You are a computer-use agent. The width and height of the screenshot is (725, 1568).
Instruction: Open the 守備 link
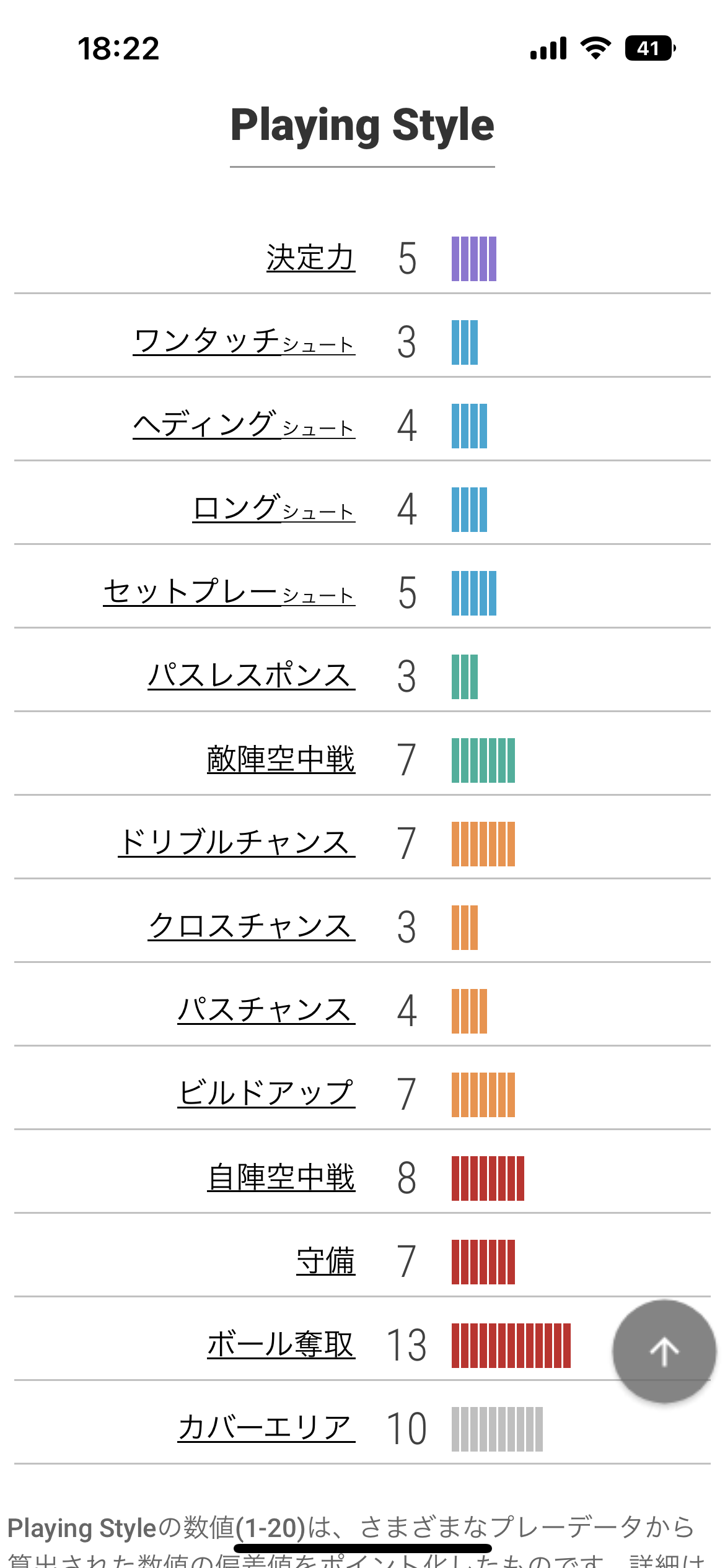pos(326,1261)
